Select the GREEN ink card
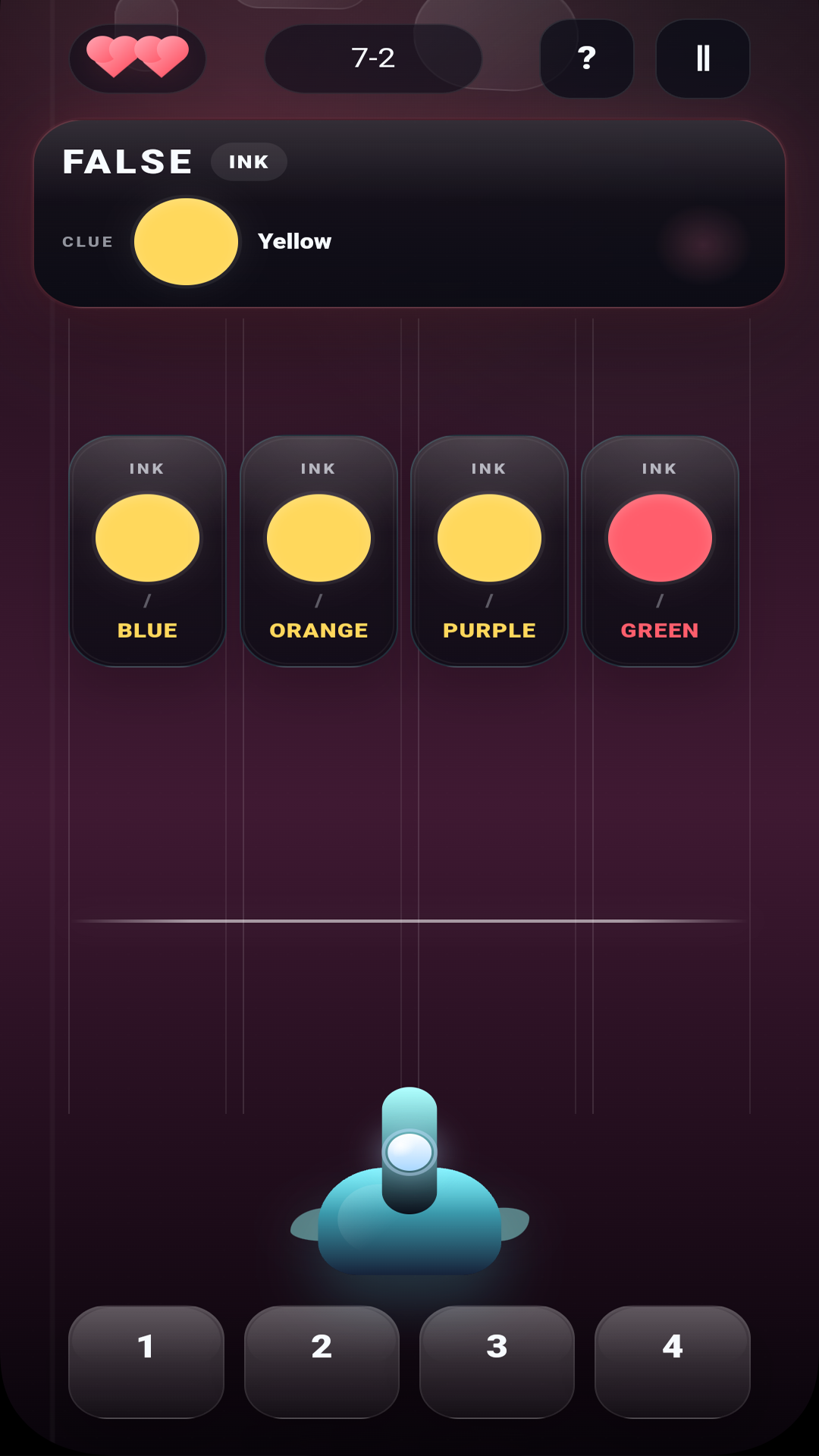The height and width of the screenshot is (1456, 819). (x=660, y=551)
